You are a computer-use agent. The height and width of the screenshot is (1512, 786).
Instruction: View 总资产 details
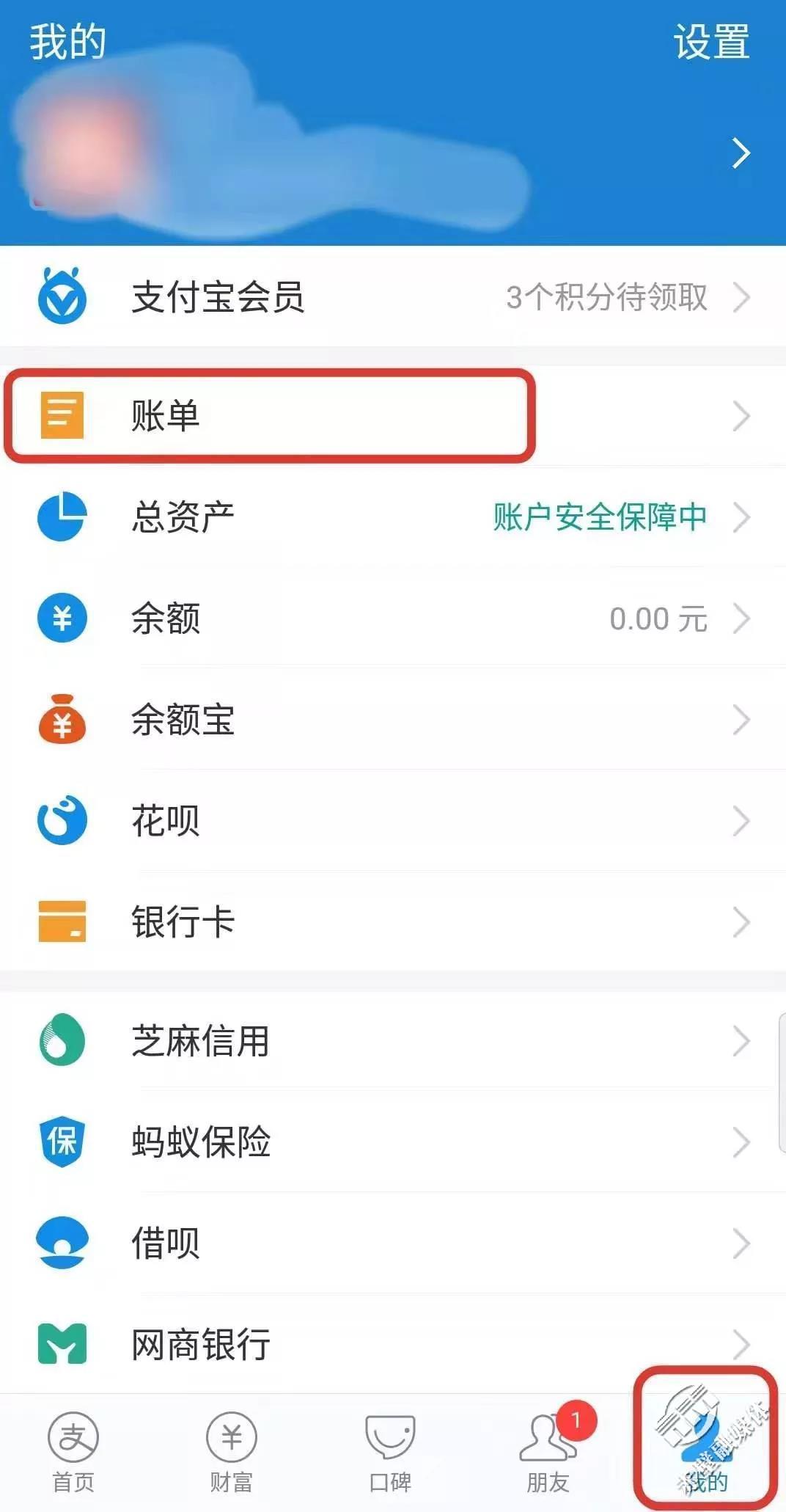click(x=393, y=516)
